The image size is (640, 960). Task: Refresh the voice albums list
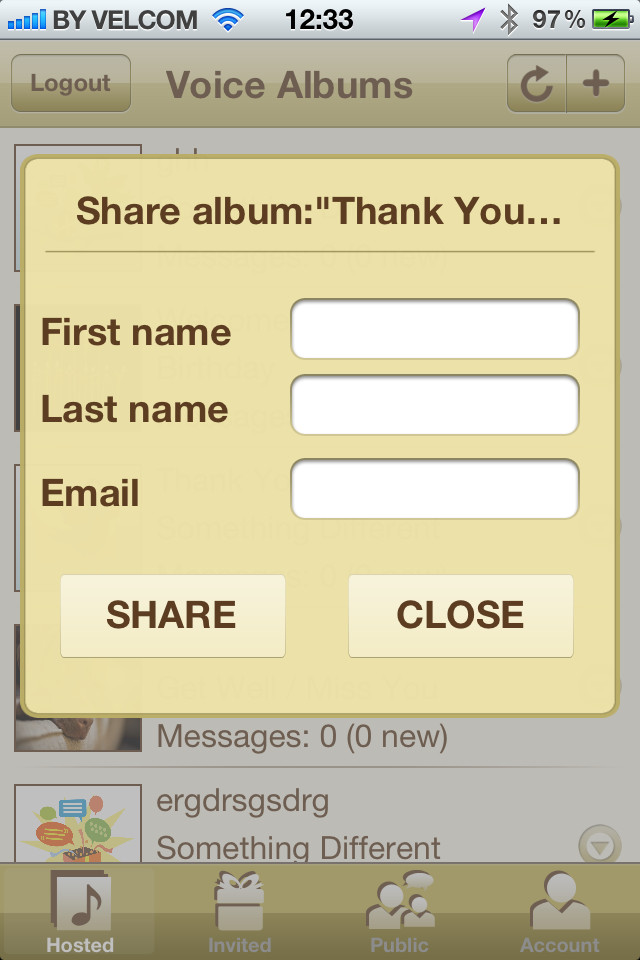click(x=537, y=84)
